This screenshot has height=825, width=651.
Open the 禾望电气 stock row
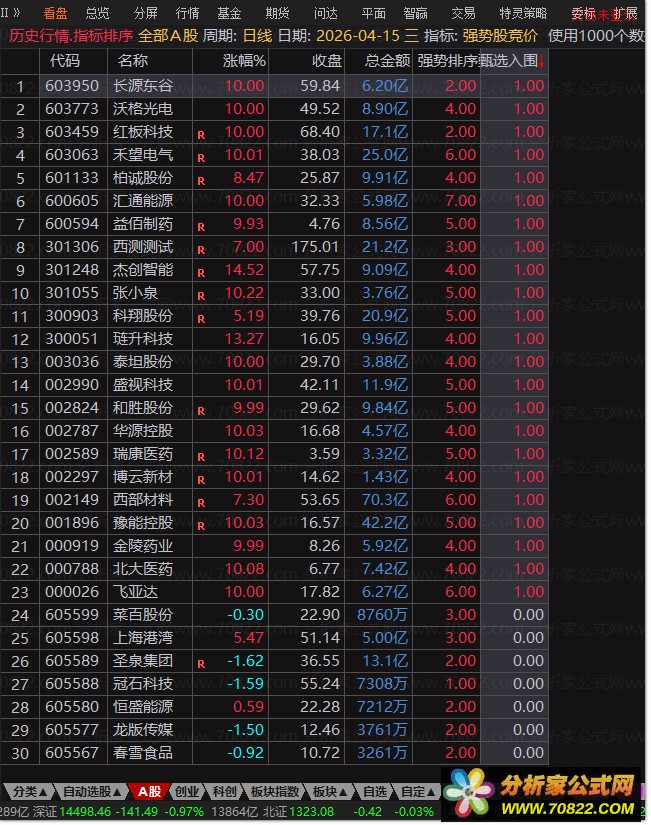(143, 155)
